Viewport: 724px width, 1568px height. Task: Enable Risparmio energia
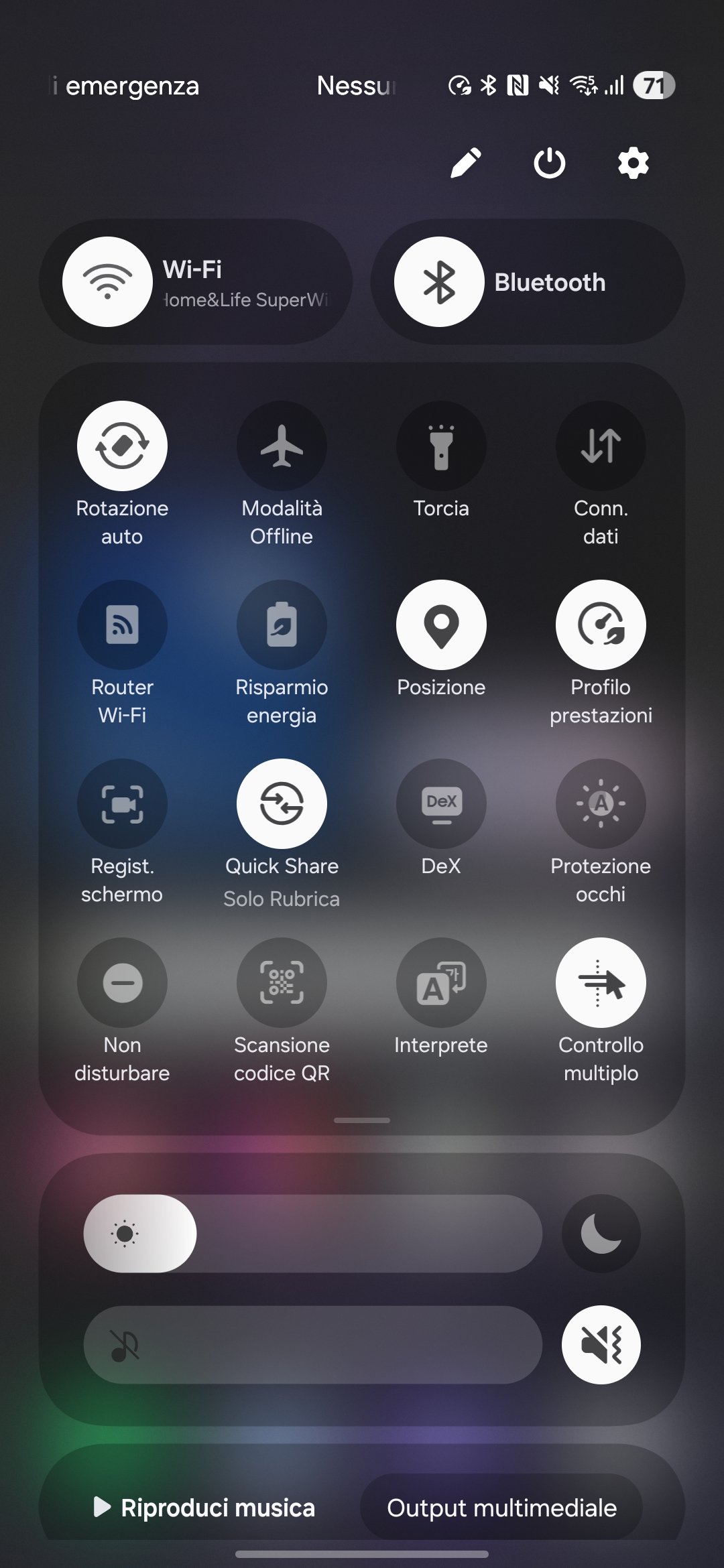[282, 625]
